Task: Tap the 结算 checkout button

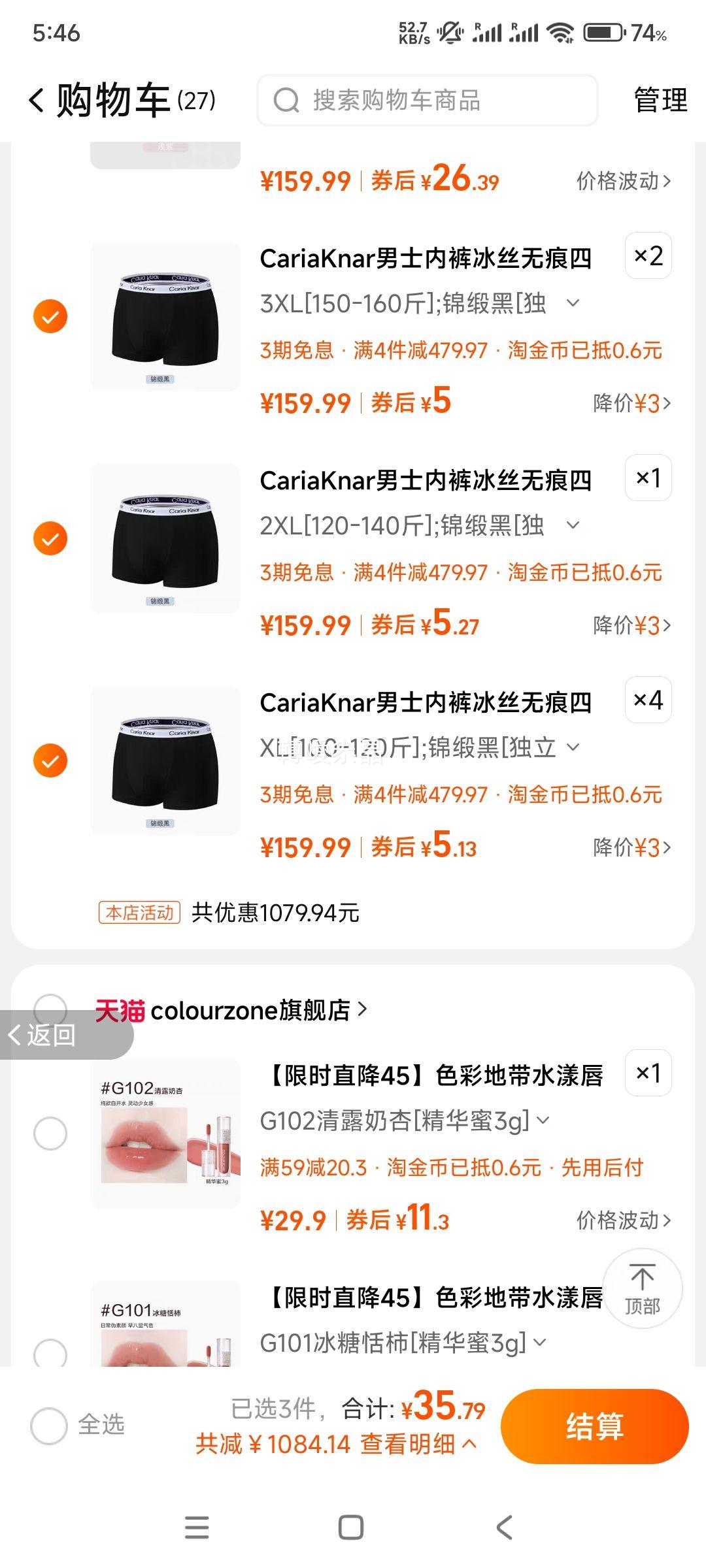Action: [594, 1427]
